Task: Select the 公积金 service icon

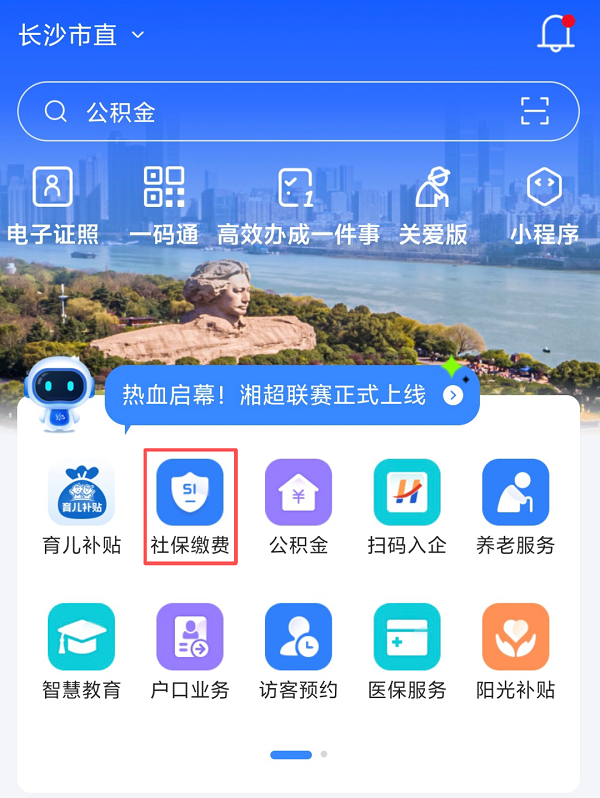Action: tap(298, 506)
